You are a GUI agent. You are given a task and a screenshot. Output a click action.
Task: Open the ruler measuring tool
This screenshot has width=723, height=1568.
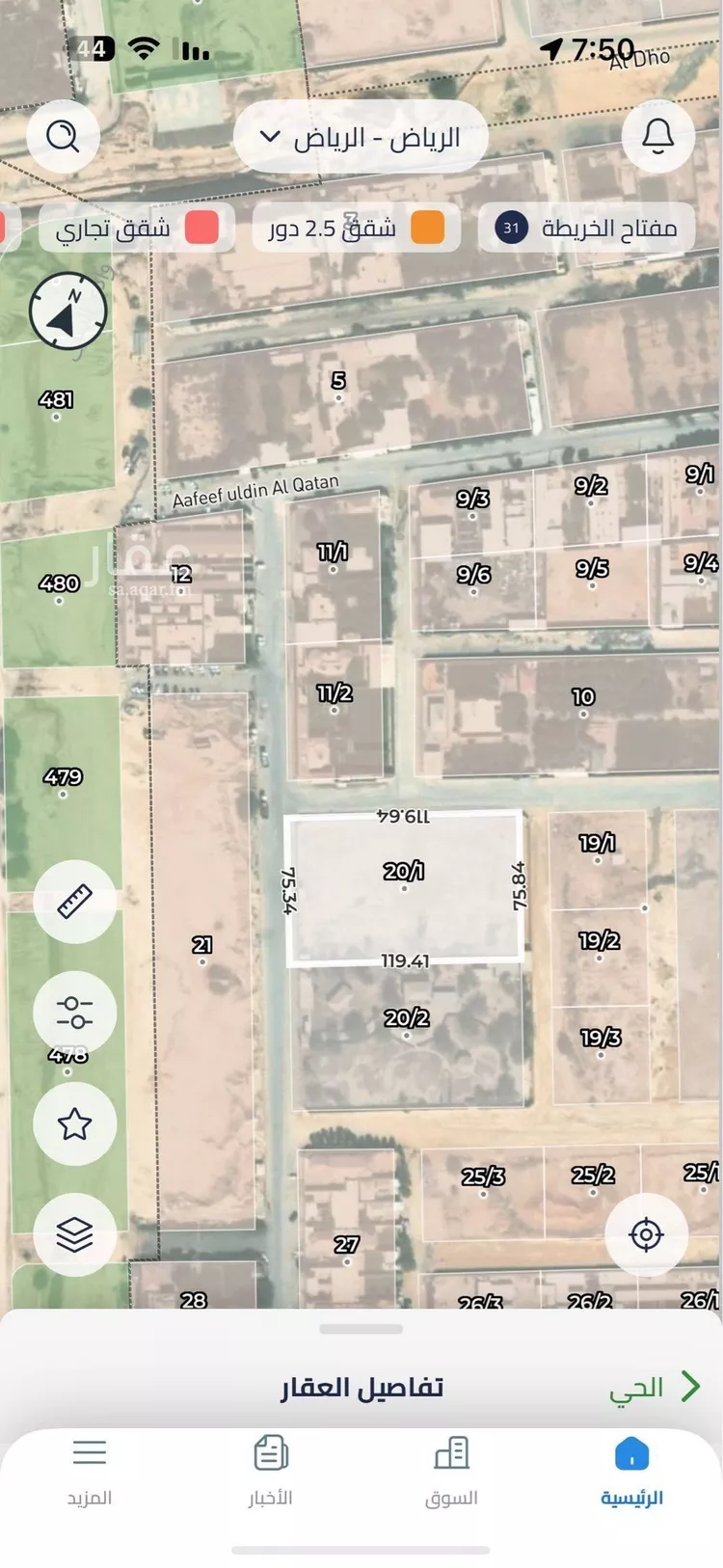point(74,902)
